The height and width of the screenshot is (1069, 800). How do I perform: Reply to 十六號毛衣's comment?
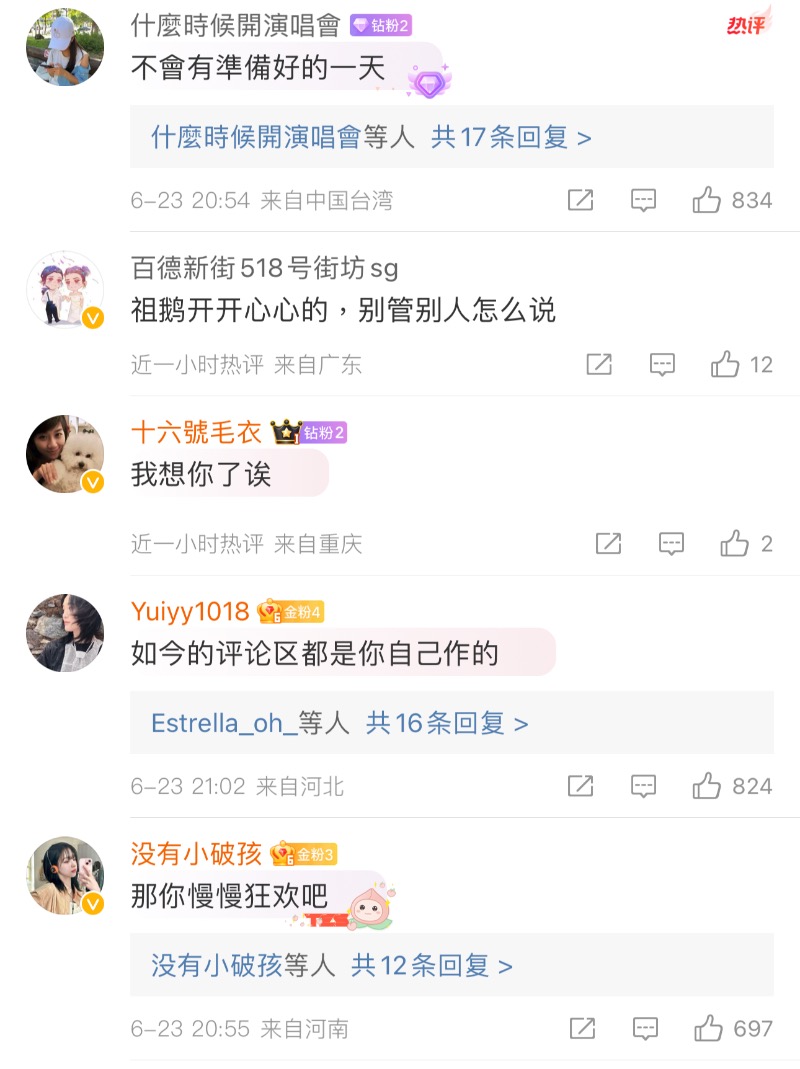[x=671, y=544]
